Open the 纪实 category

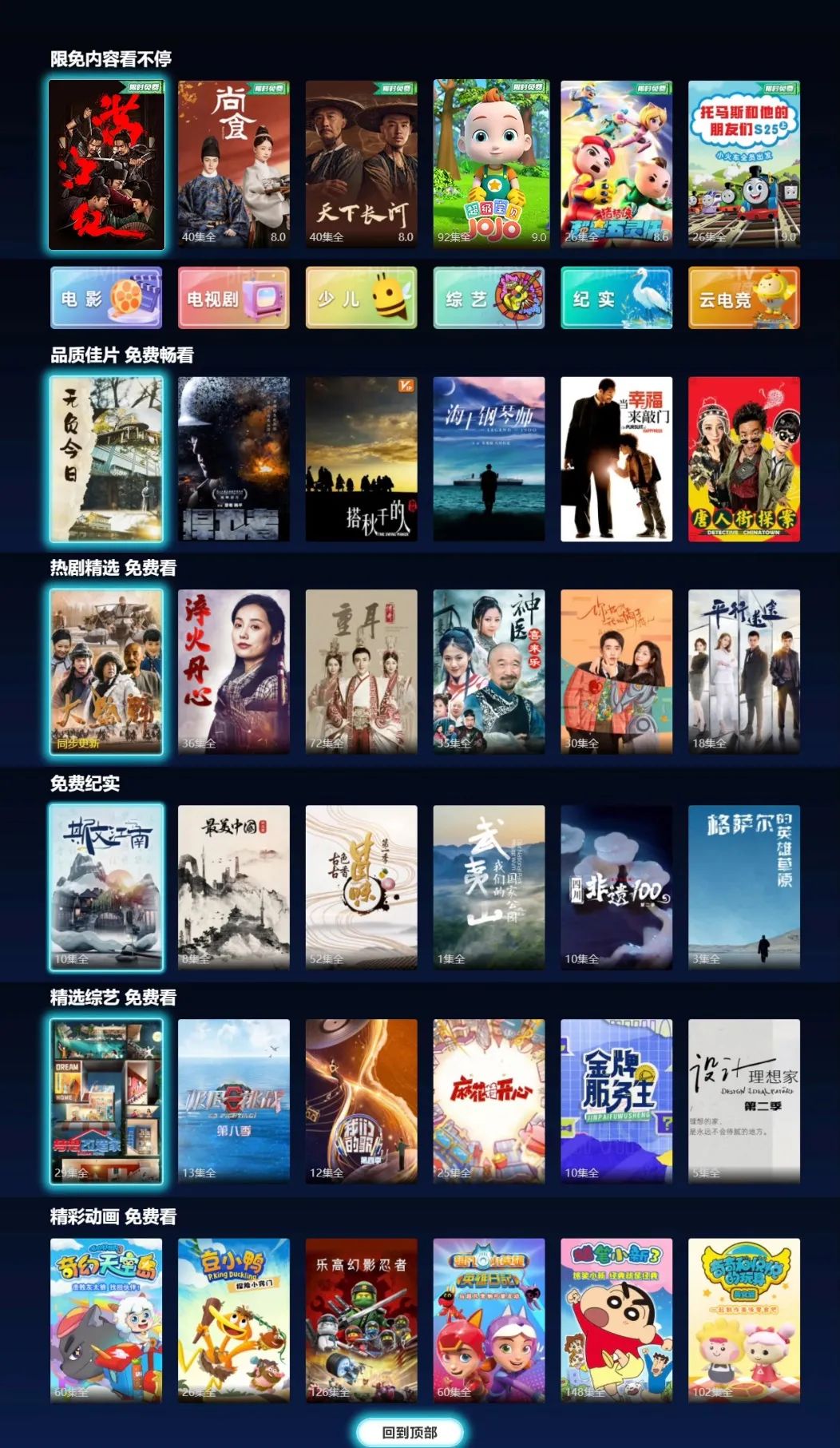coord(616,298)
